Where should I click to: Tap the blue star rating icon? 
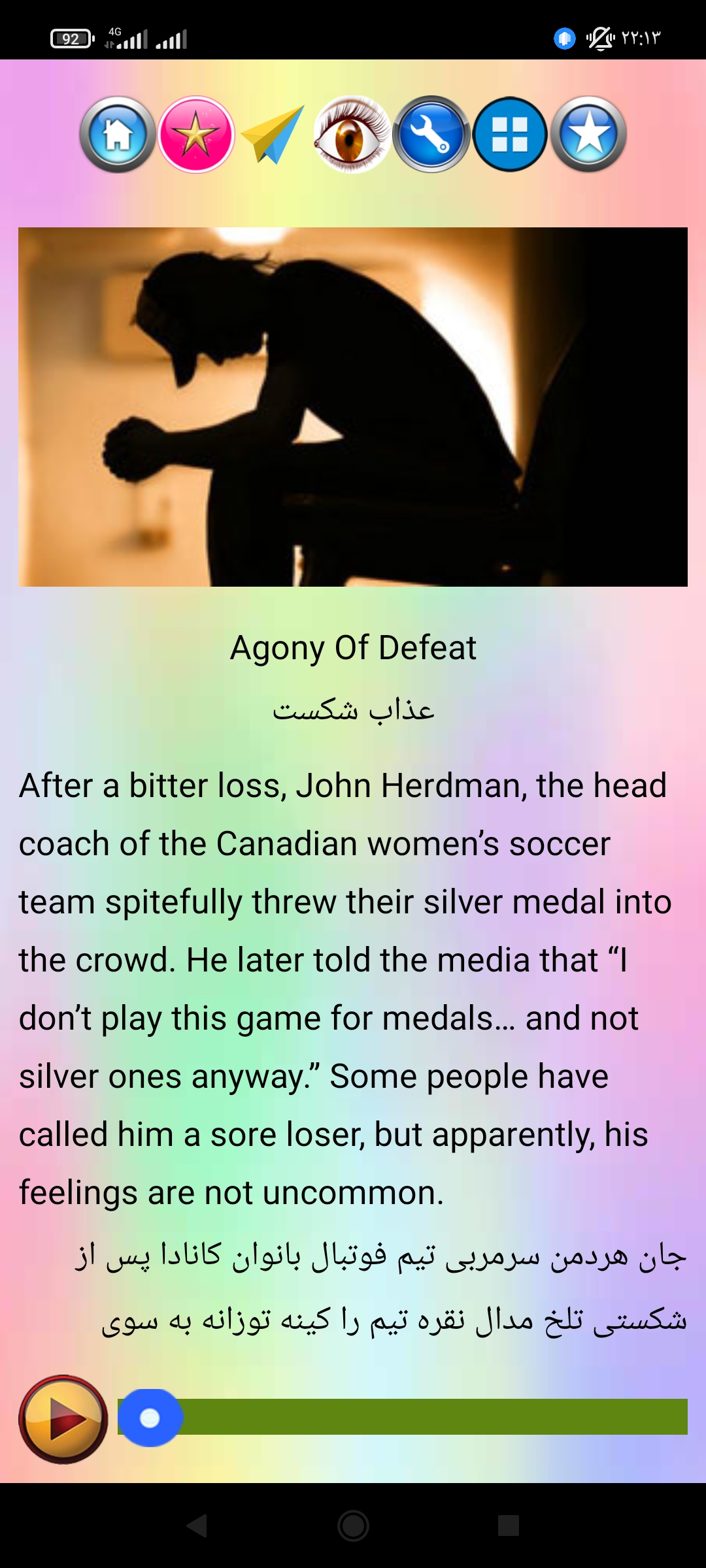tap(588, 135)
